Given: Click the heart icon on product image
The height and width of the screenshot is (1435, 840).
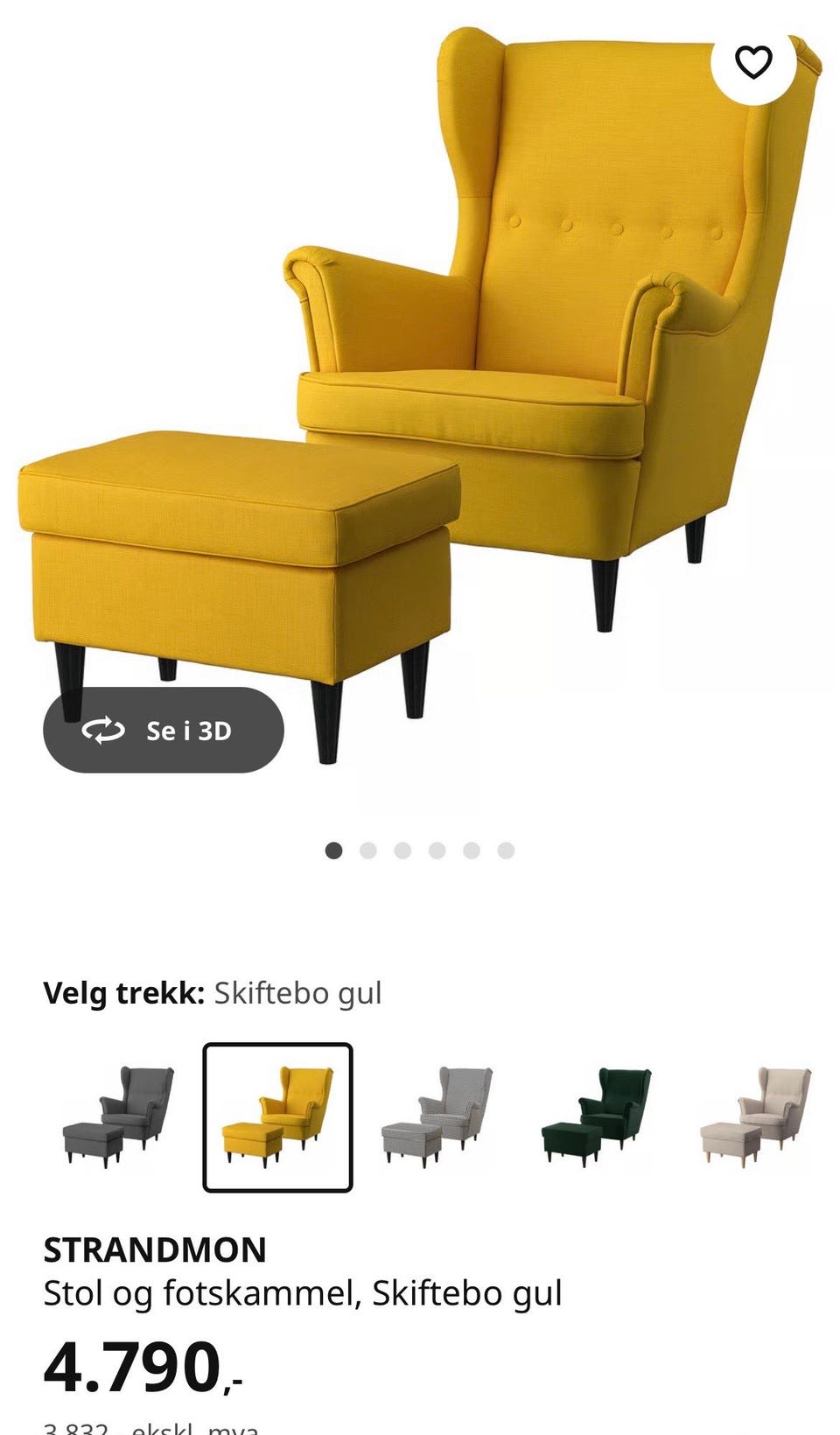Looking at the screenshot, I should (754, 62).
